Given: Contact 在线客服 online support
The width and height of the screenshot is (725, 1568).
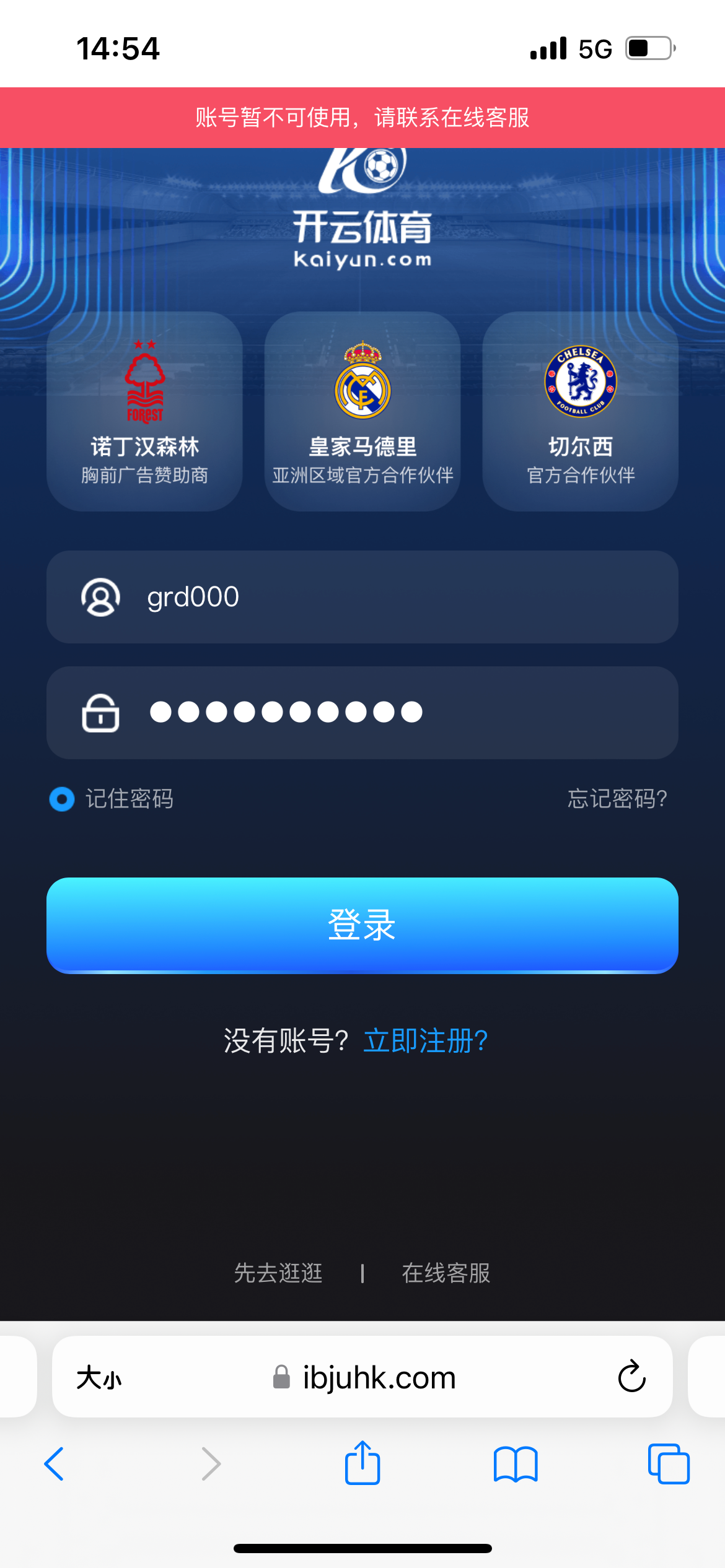Looking at the screenshot, I should click(446, 1273).
